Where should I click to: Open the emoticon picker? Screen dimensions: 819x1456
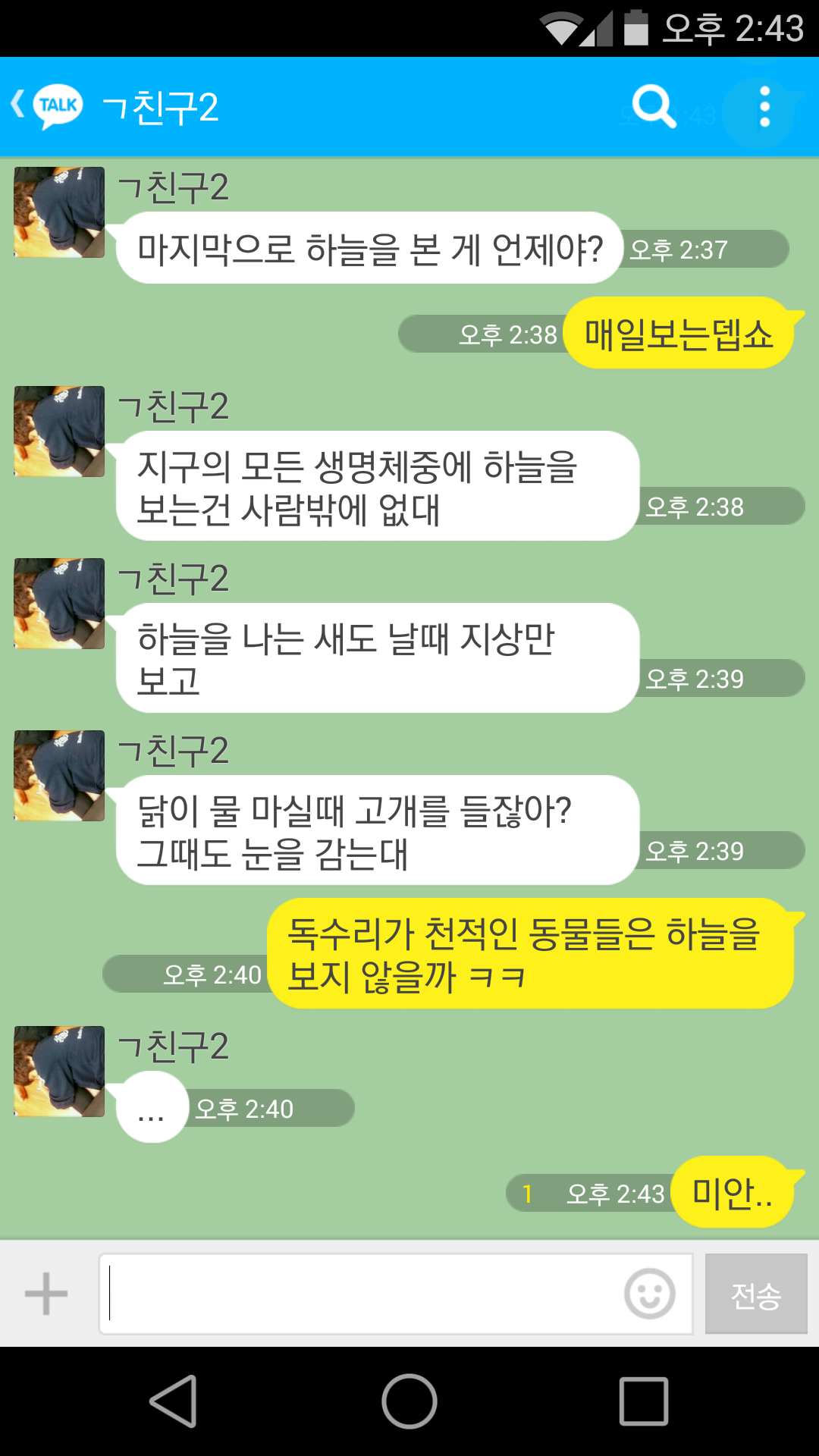[x=649, y=1294]
